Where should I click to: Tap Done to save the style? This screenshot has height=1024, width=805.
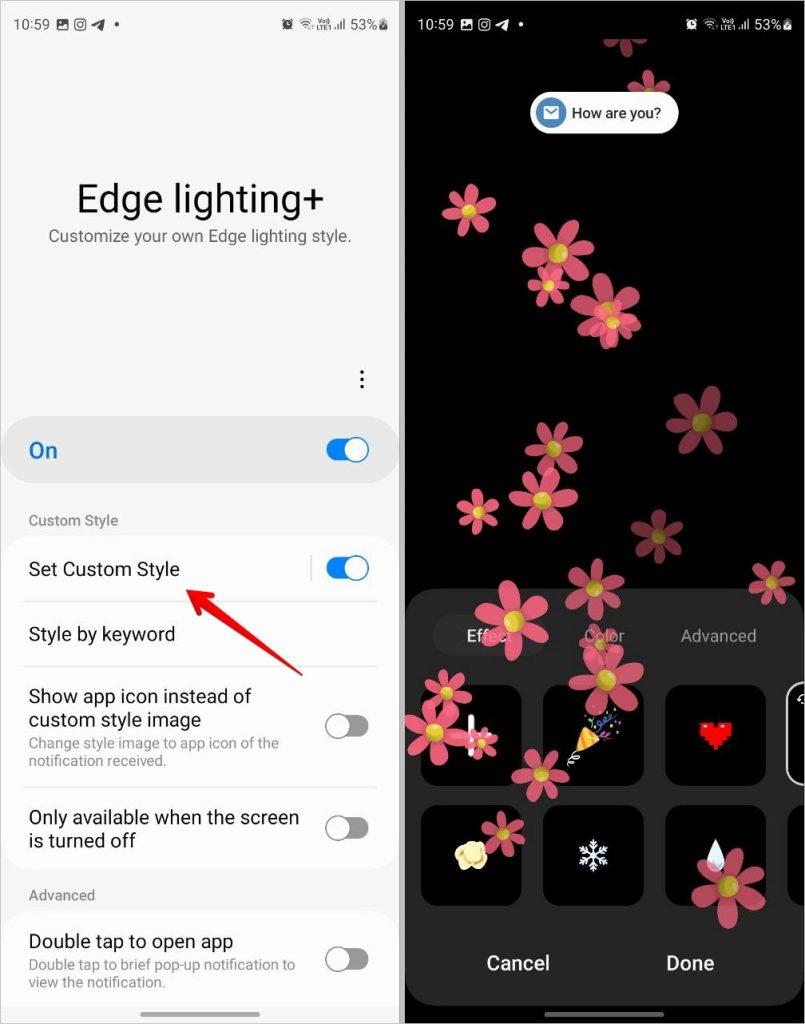pos(690,963)
